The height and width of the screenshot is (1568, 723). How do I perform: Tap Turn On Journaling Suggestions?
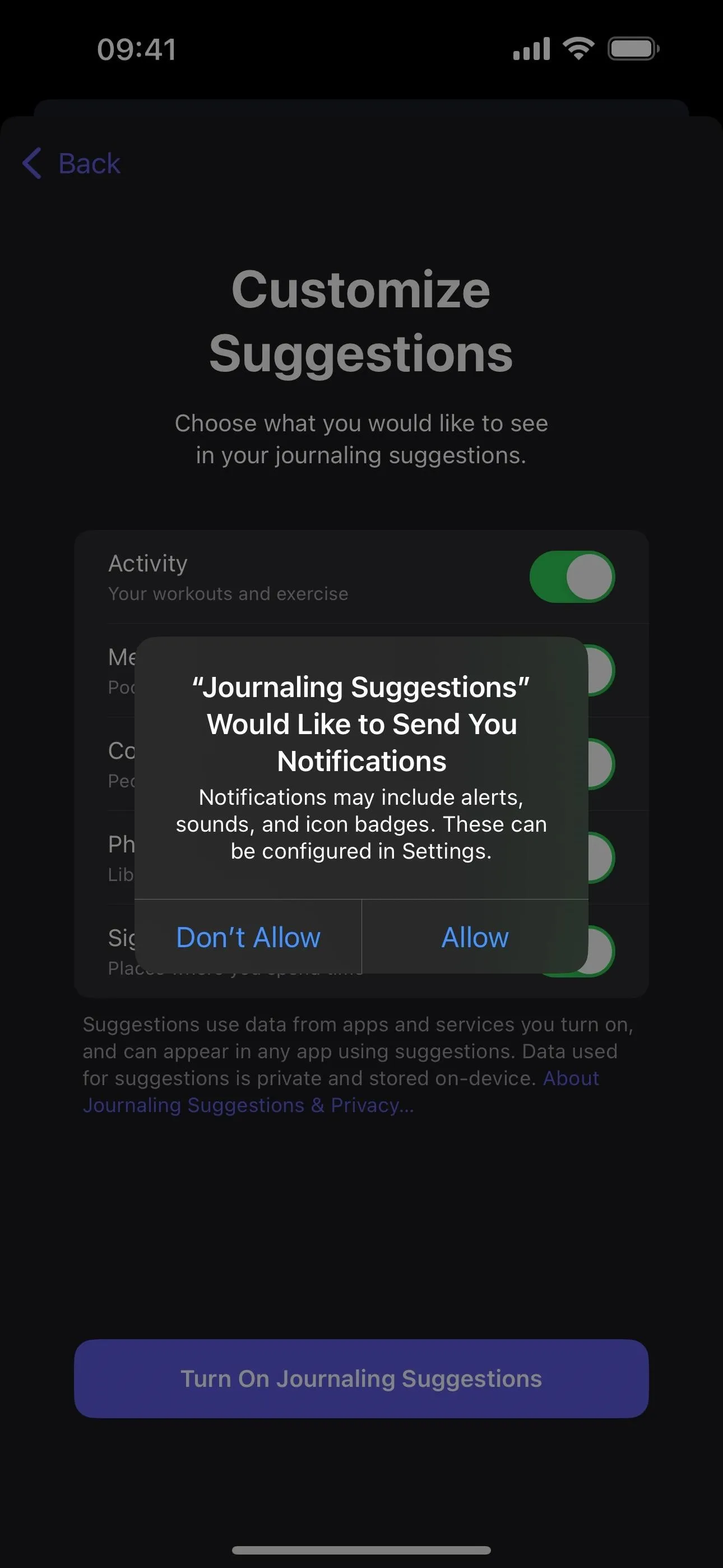(x=361, y=1378)
